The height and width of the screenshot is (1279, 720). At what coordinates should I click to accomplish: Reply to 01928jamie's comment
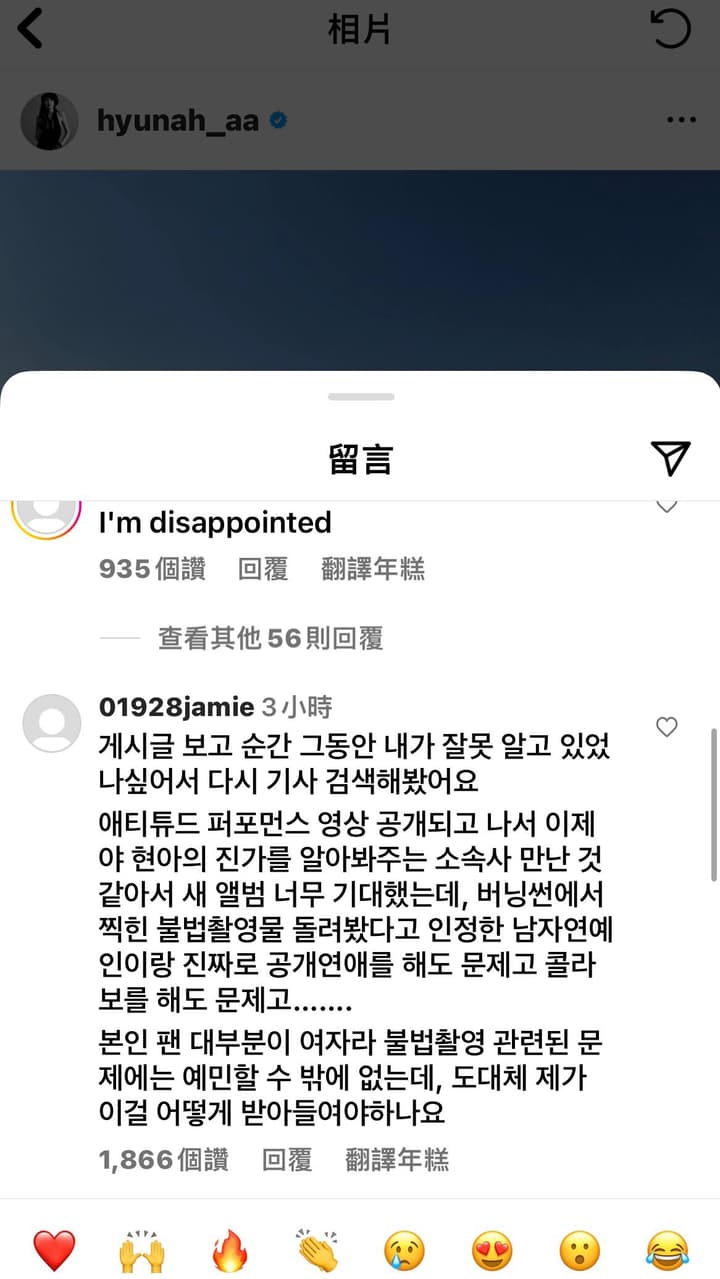click(287, 1159)
